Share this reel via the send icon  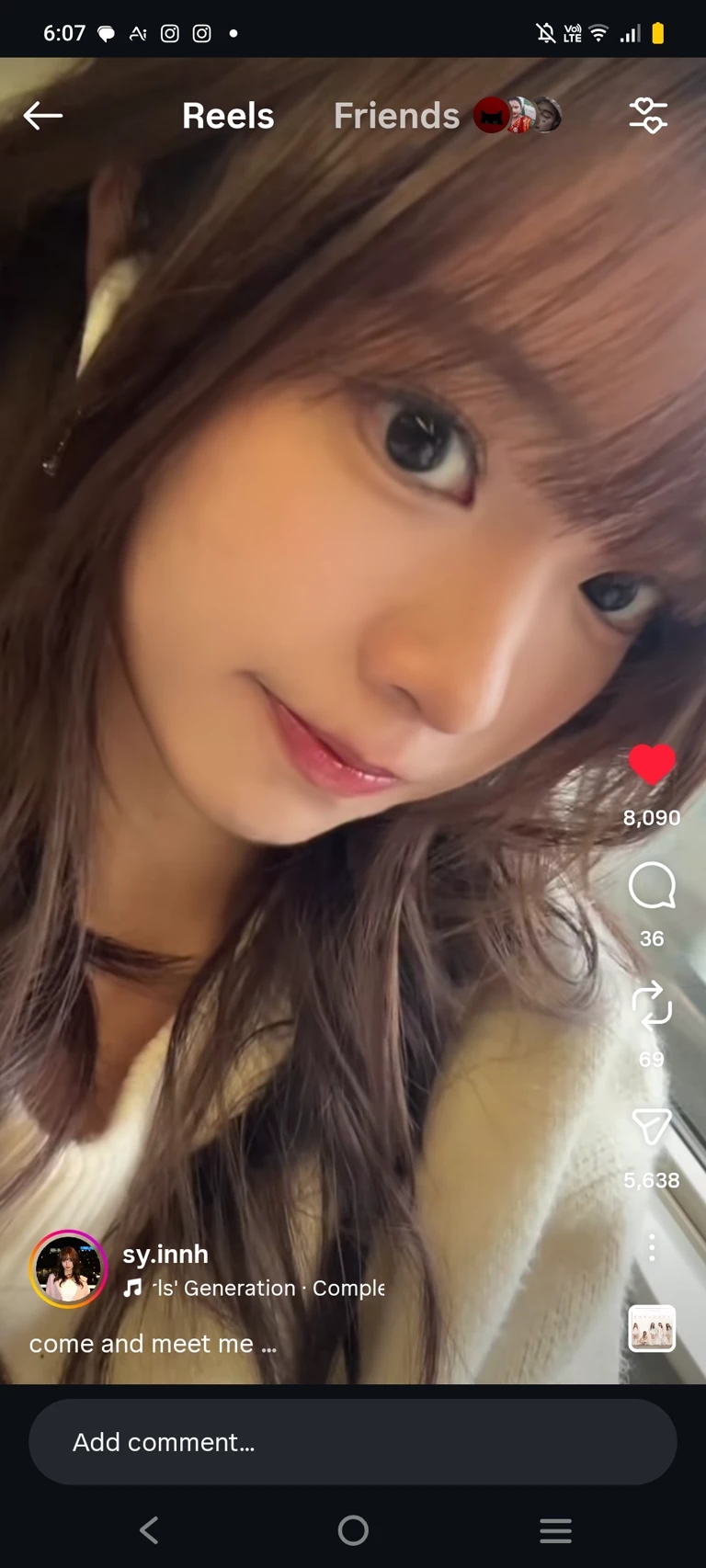point(652,1126)
